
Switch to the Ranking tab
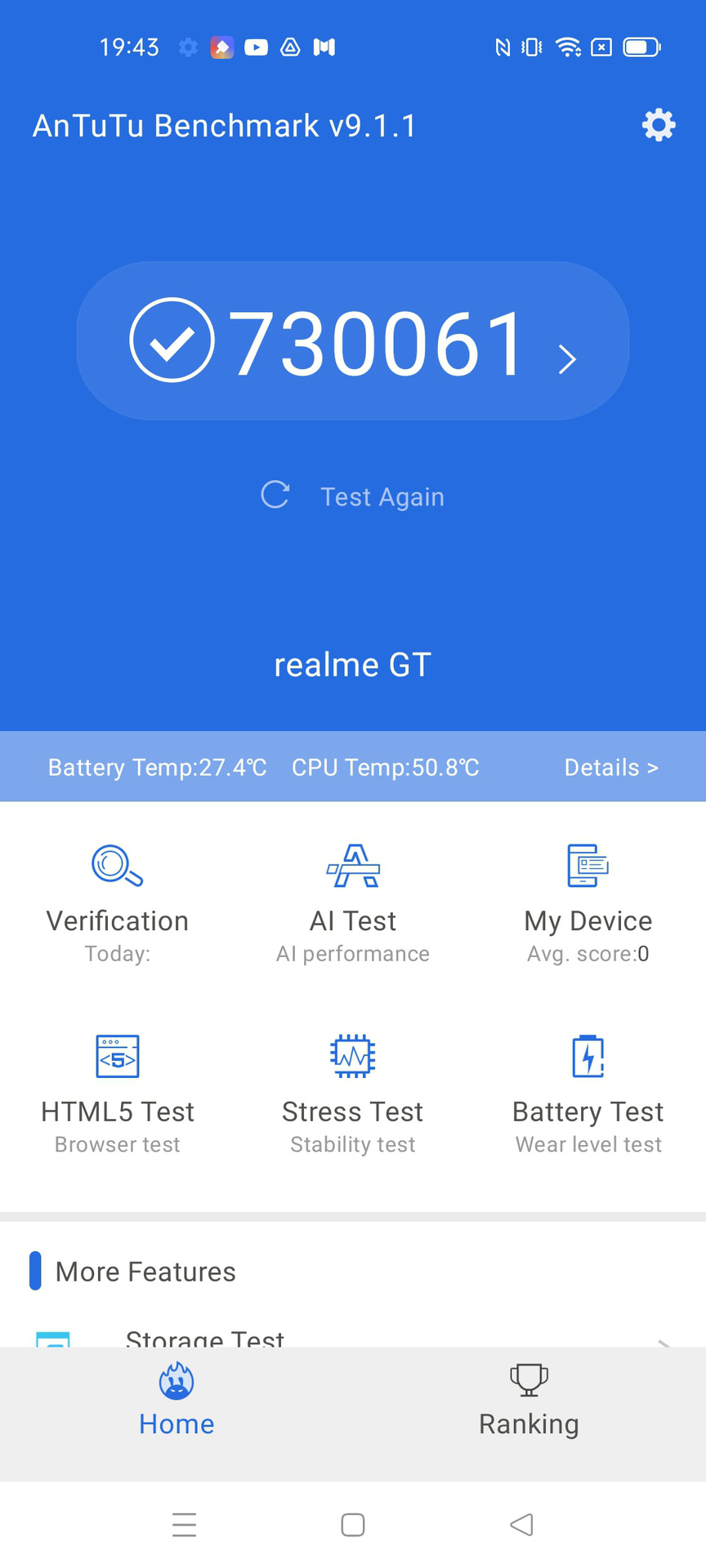(x=529, y=1401)
